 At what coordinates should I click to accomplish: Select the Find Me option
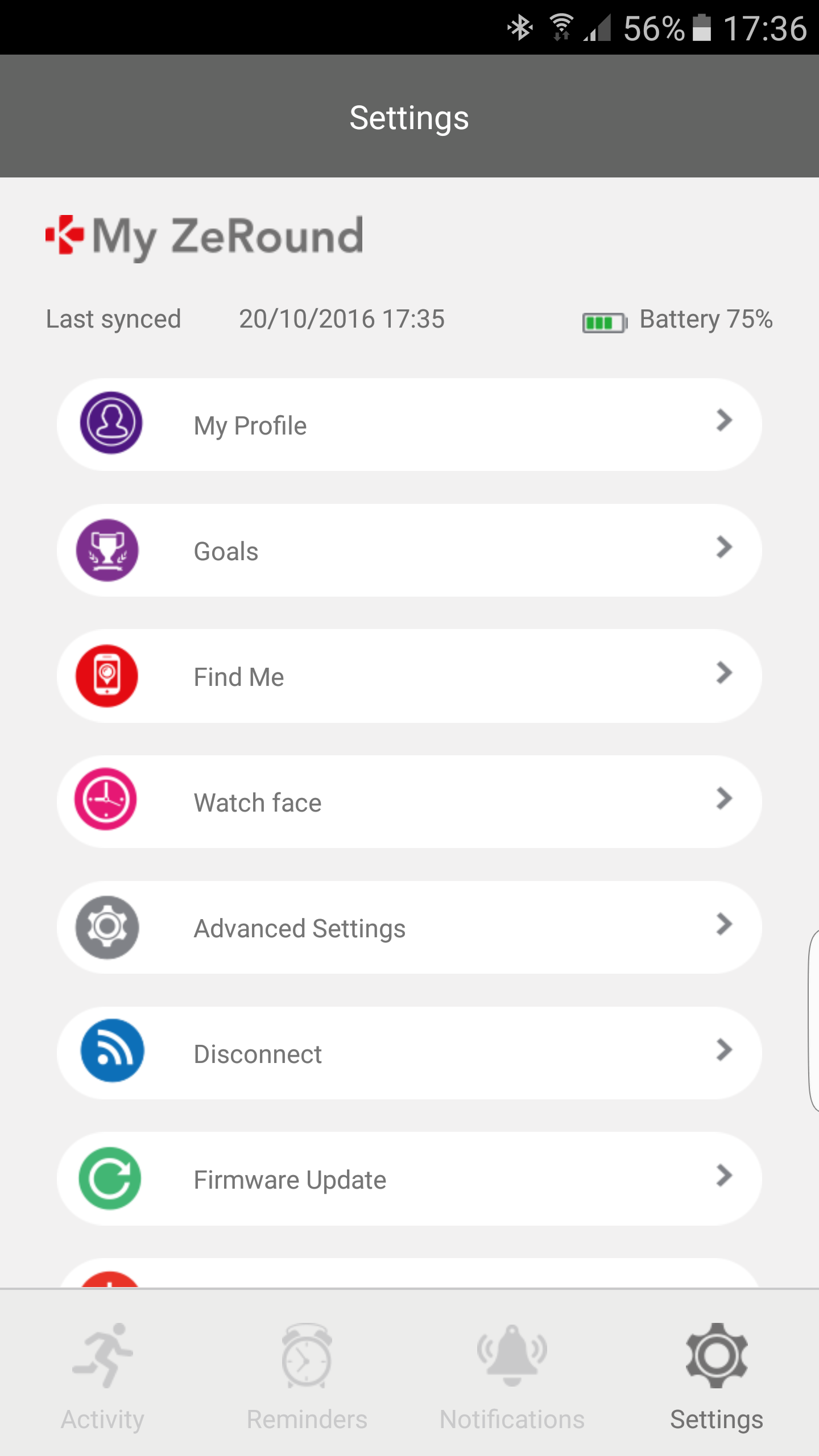(409, 676)
